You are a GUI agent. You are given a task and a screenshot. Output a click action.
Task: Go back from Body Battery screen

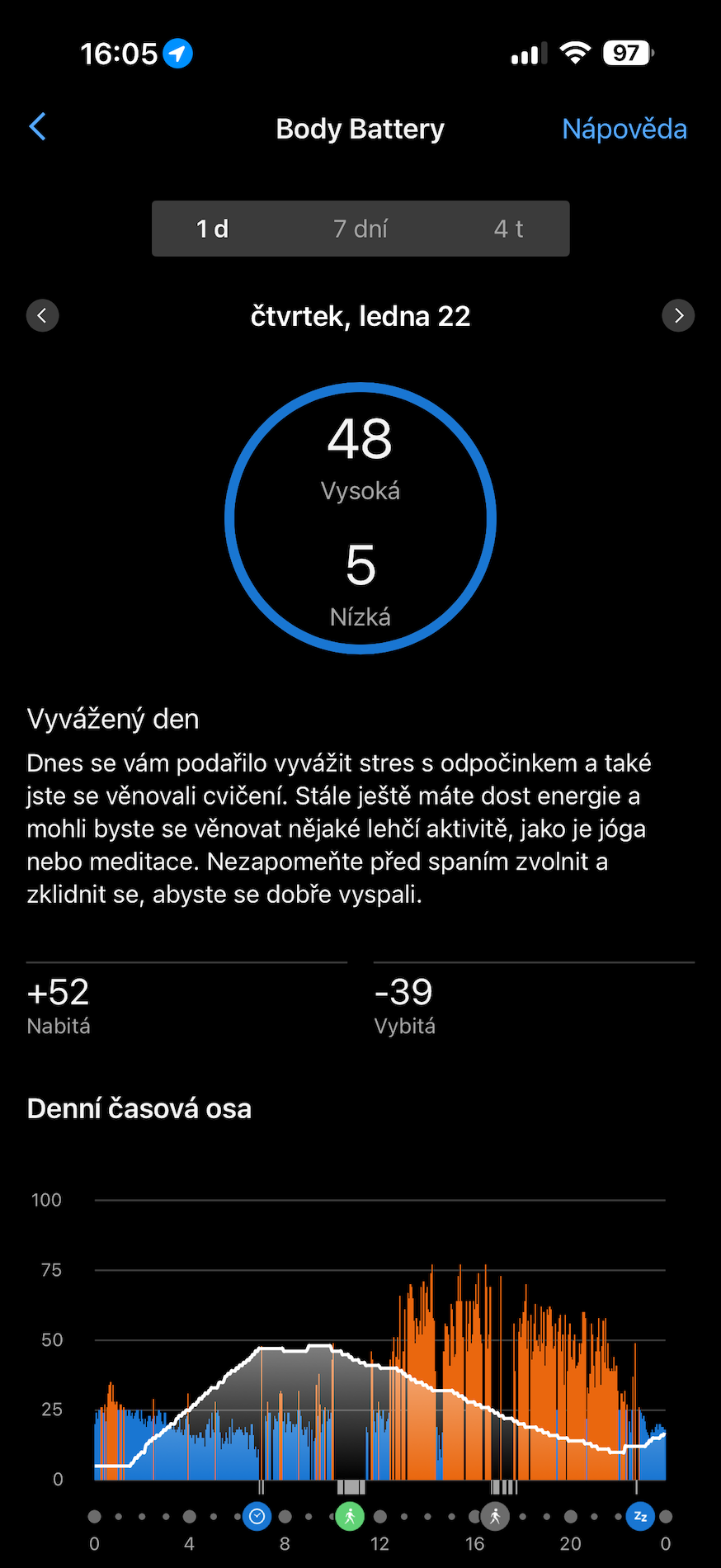coord(38,127)
